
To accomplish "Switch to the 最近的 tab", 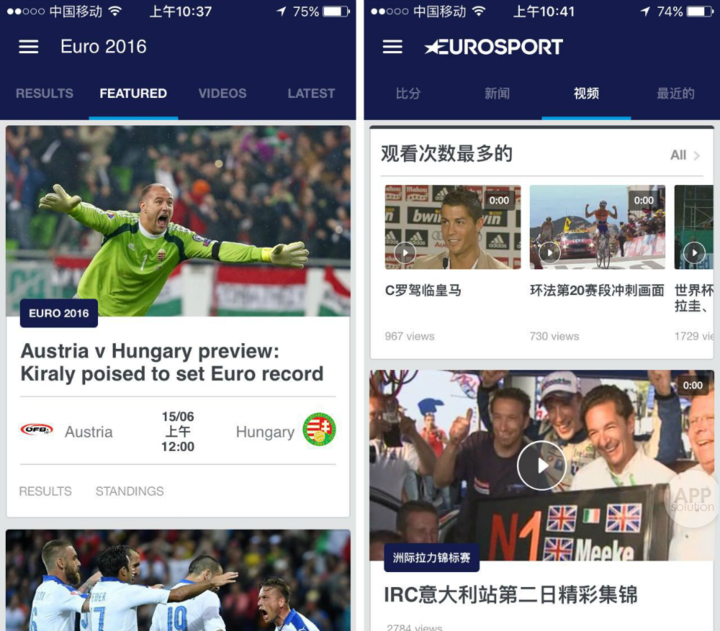I will point(675,93).
